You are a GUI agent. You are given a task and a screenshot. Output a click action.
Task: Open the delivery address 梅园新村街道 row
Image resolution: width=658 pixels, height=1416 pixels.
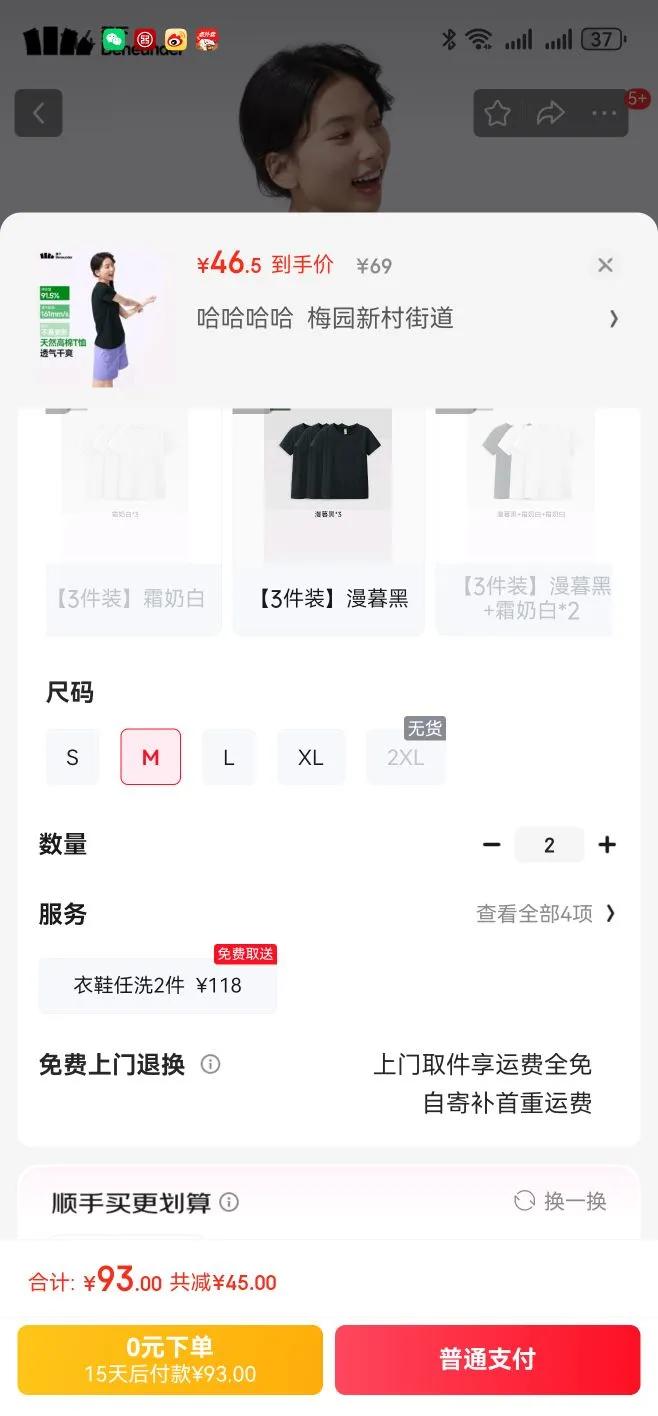[x=408, y=318]
